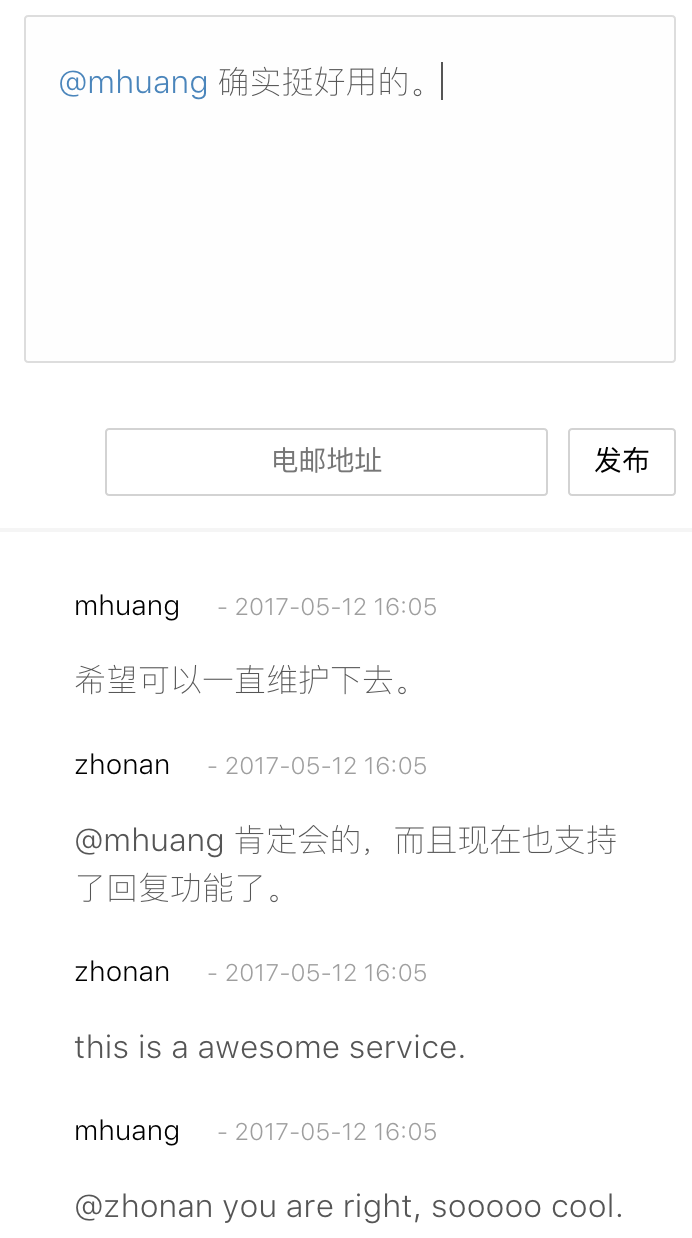Tap the 电邮地址 email field
This screenshot has width=692, height=1238.
[326, 461]
